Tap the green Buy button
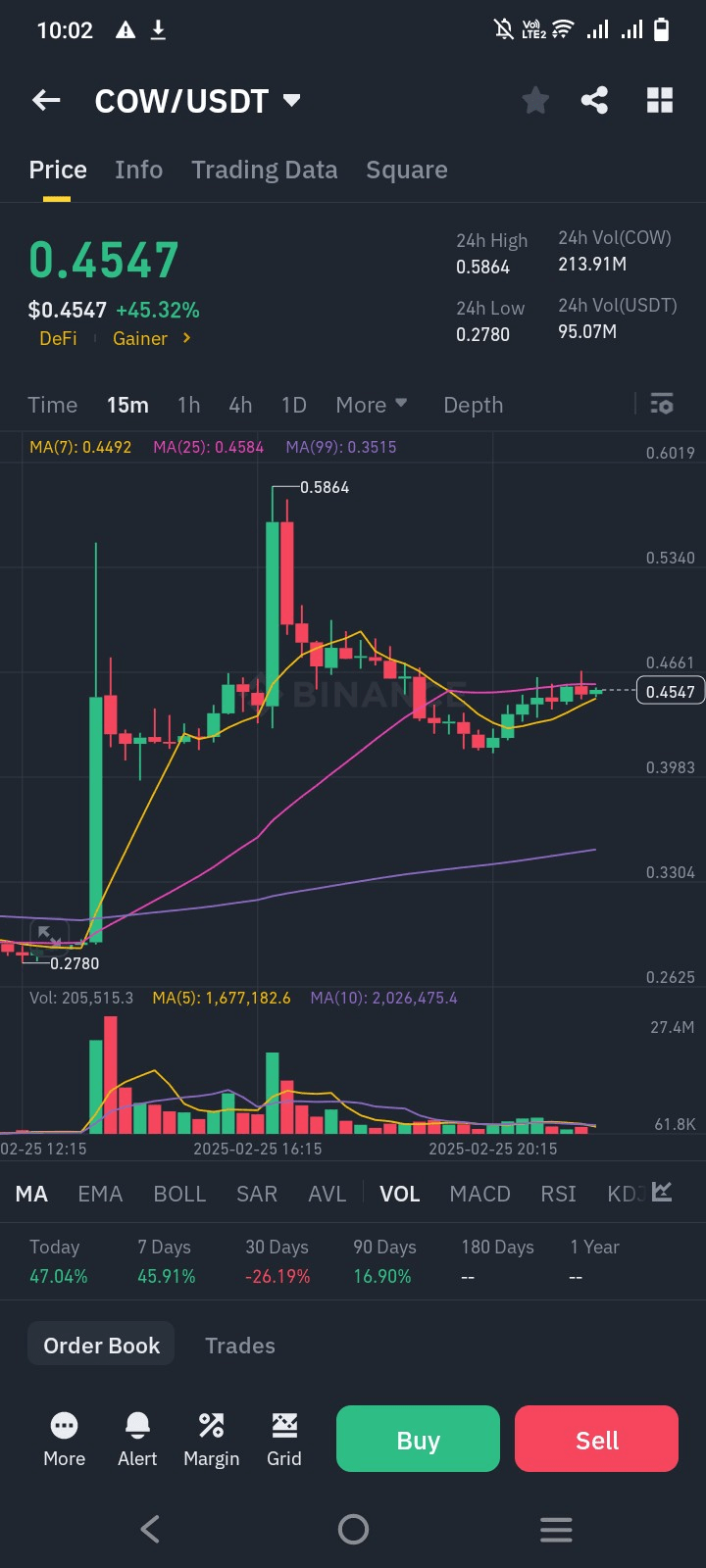Screen dimensions: 706x1568 418,1439
